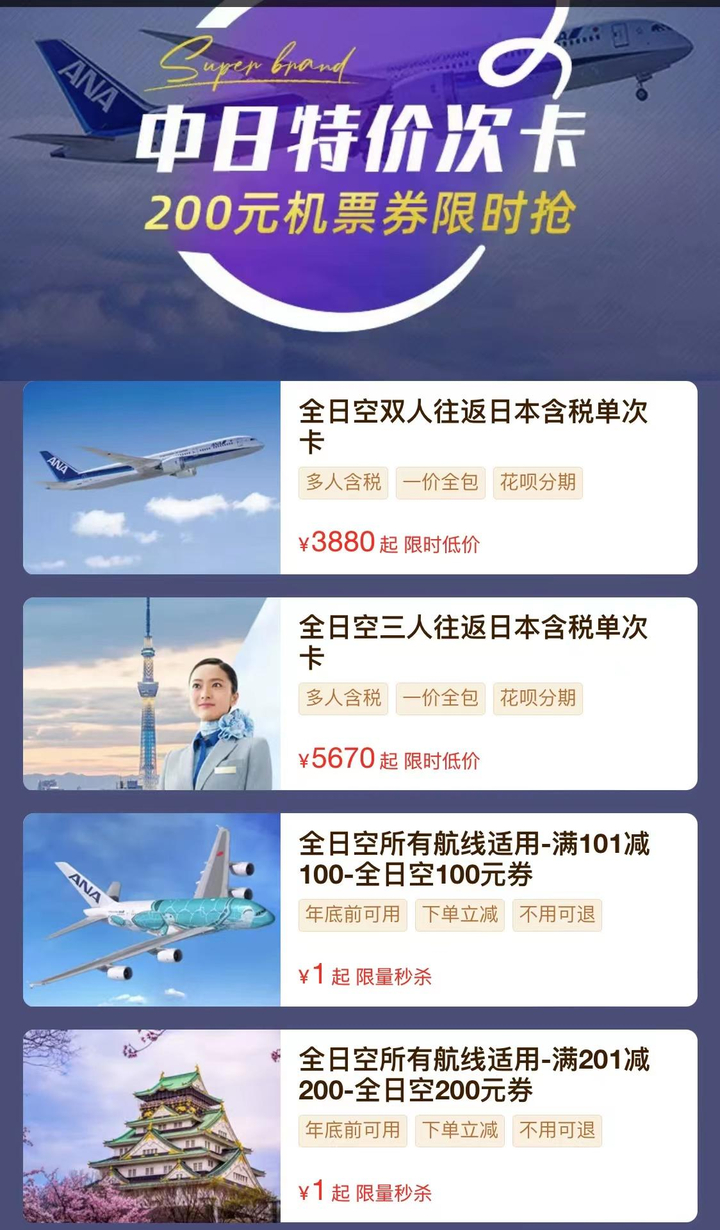The height and width of the screenshot is (1230, 720).
Task: Open the 全日空双人往返日本 ¥3880 card
Action: [x=360, y=477]
